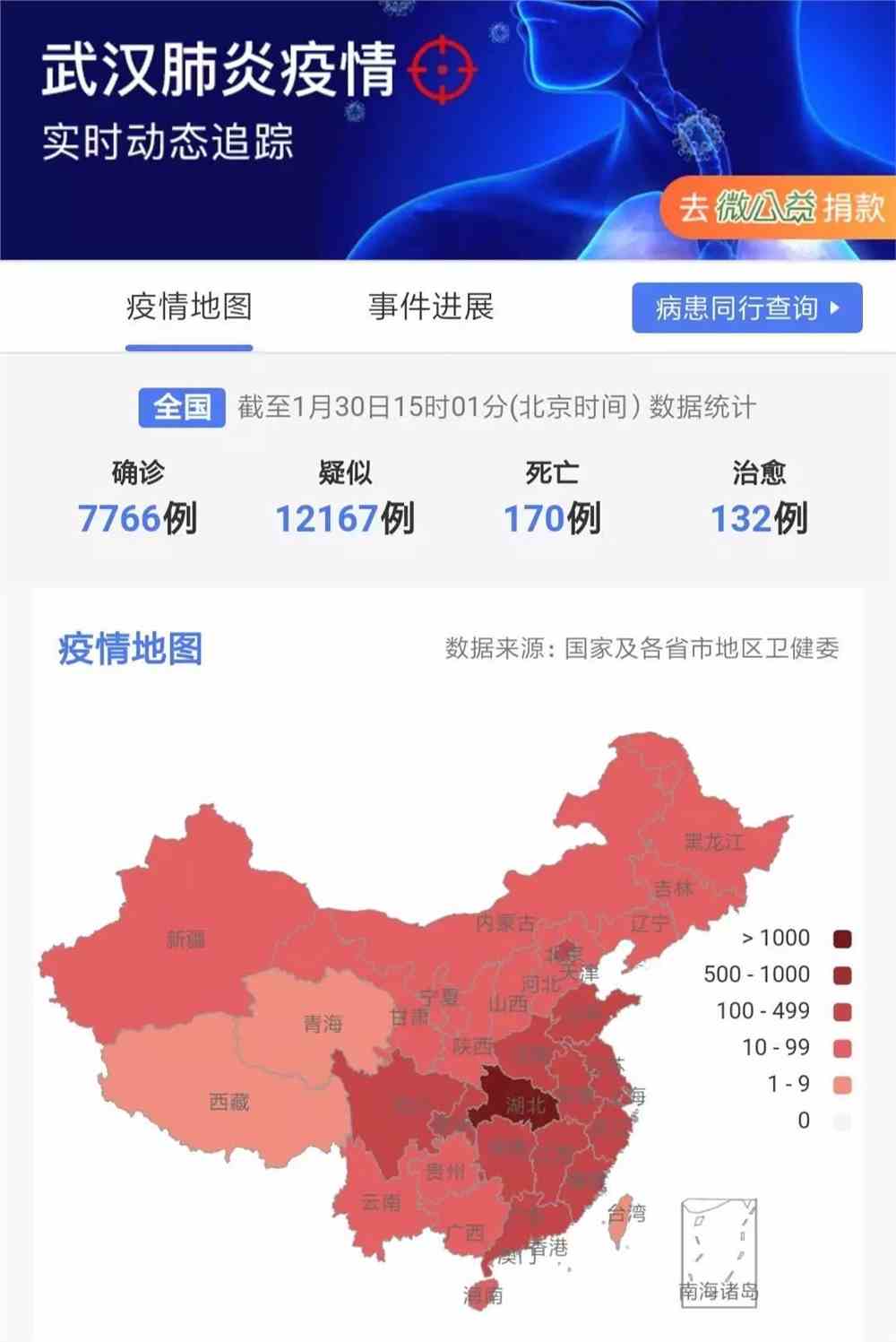
Task: Select the 疫情地图 tab
Action: tap(189, 307)
